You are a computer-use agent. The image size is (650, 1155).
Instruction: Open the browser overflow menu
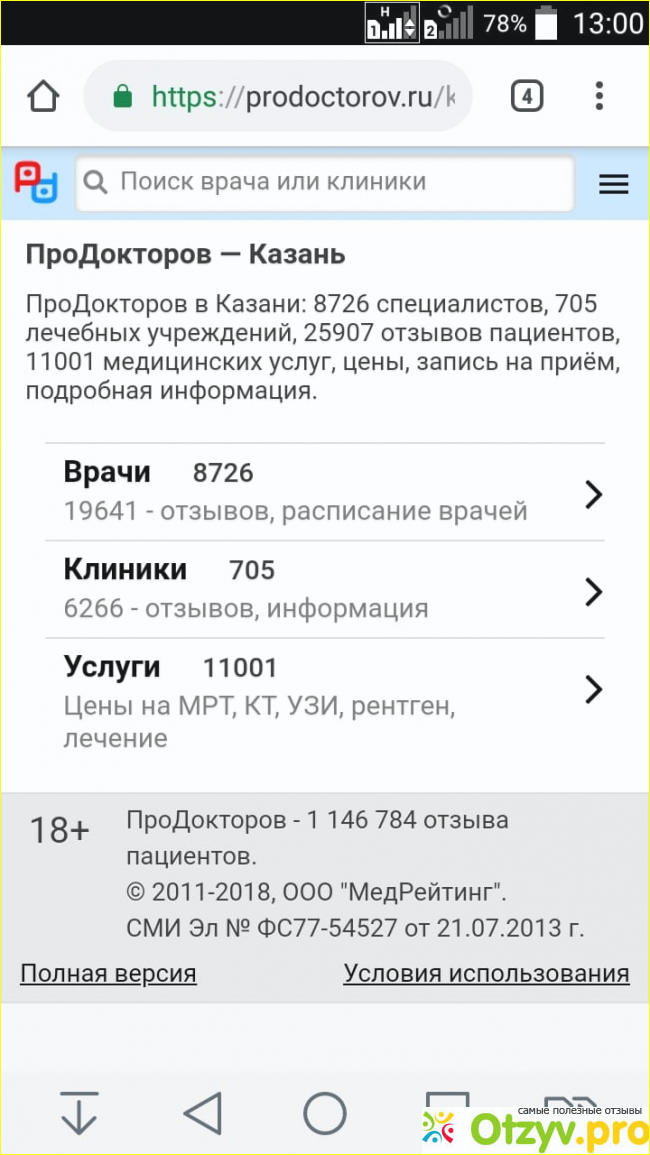pyautogui.click(x=599, y=97)
